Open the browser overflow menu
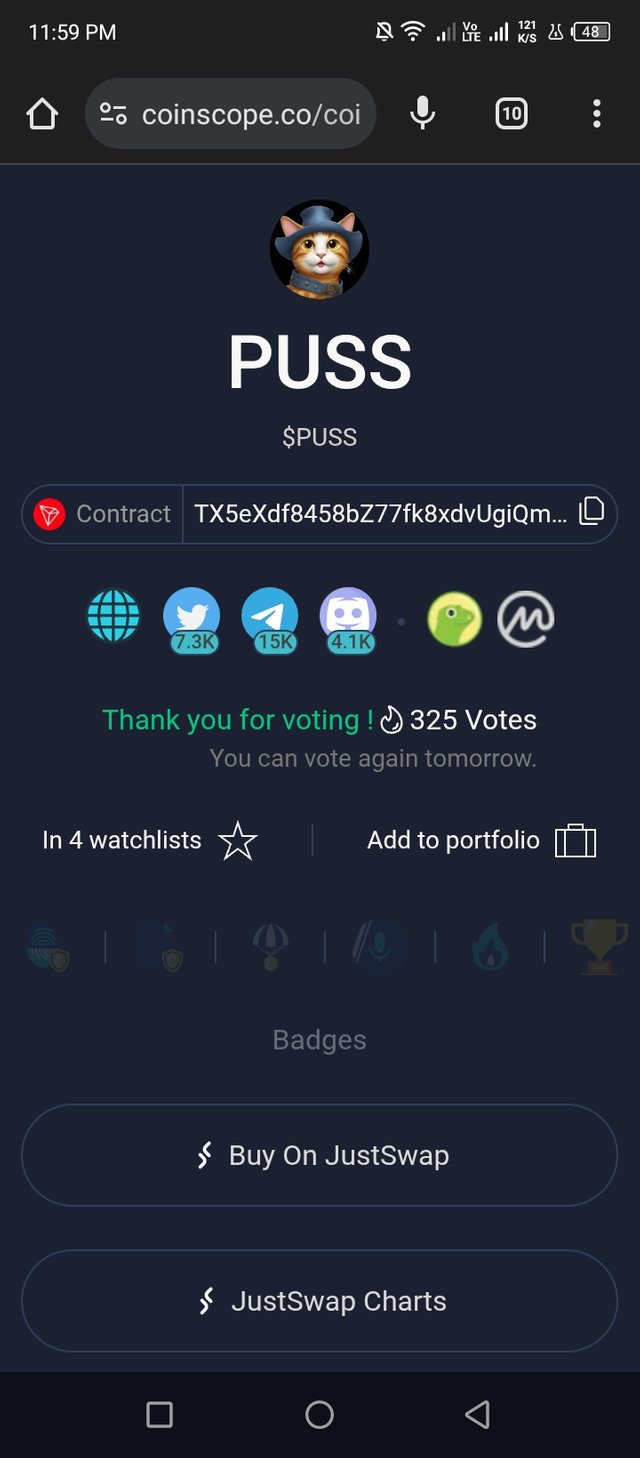Viewport: 640px width, 1458px height. 596,115
